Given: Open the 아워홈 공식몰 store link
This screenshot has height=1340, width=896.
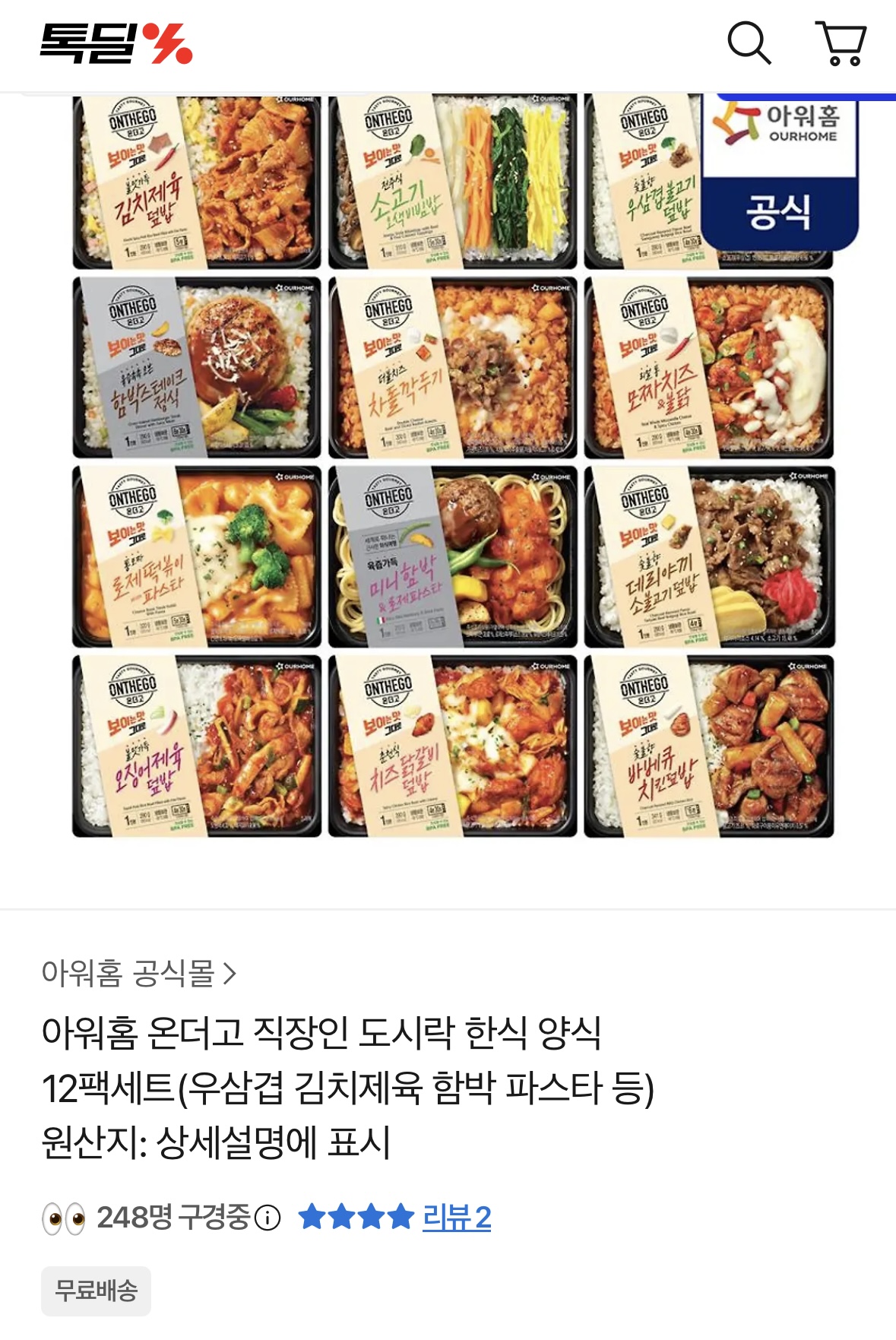Looking at the screenshot, I should coord(139,973).
